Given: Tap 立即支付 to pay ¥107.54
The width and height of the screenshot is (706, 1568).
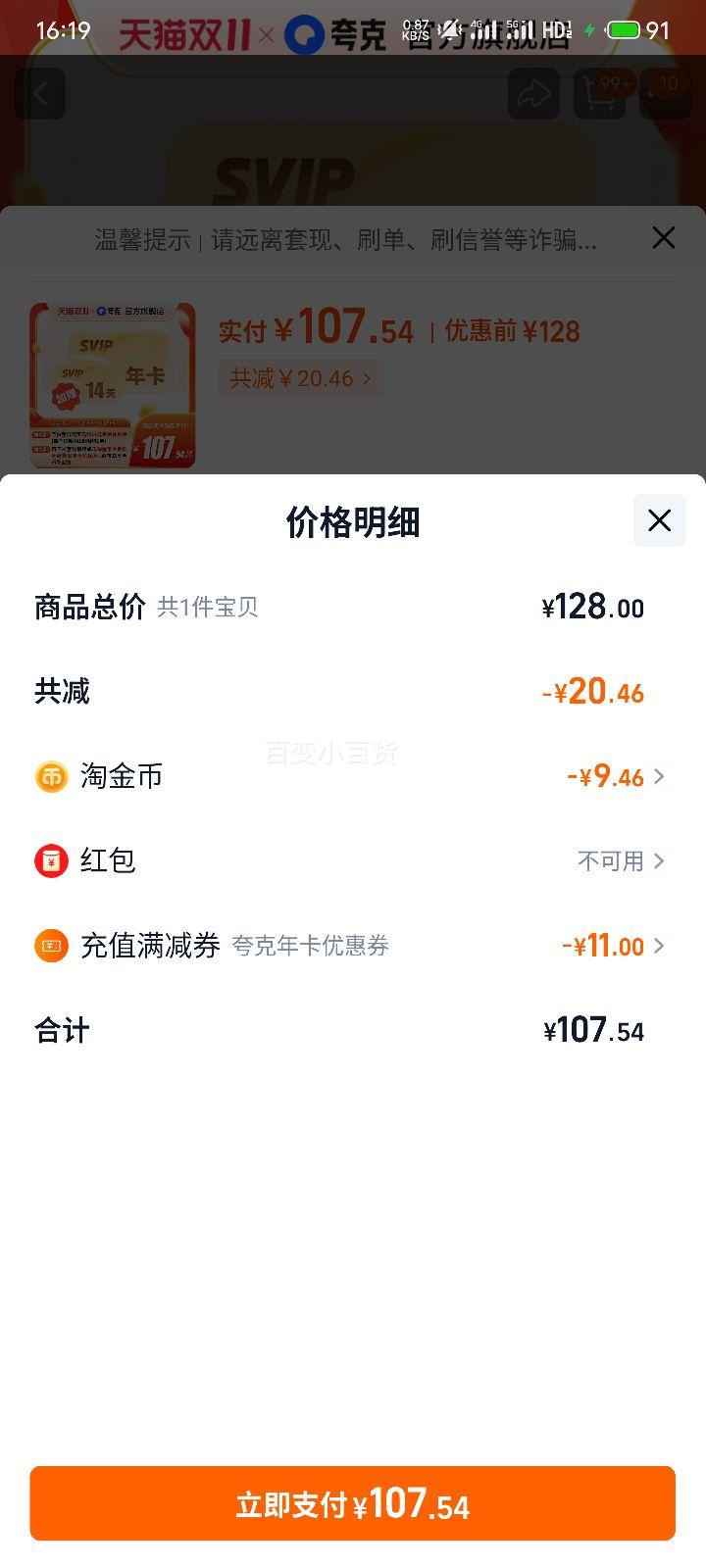Looking at the screenshot, I should pyautogui.click(x=353, y=1504).
